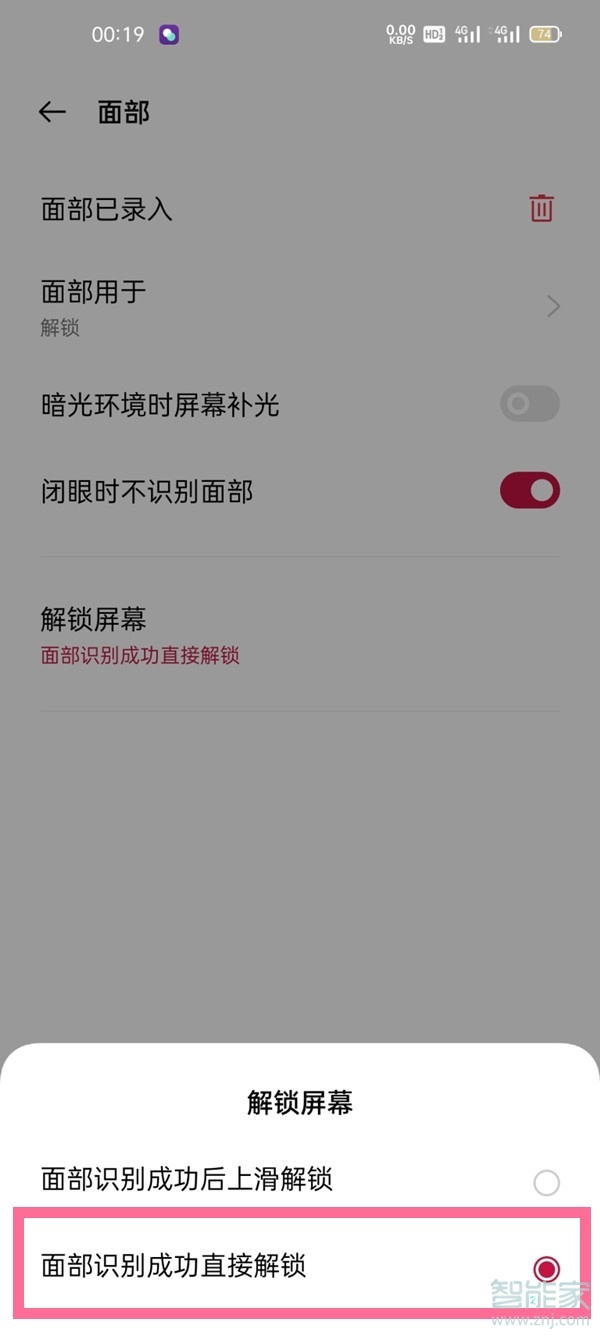The width and height of the screenshot is (600, 1339).
Task: Delete the enrolled face data
Action: [541, 209]
